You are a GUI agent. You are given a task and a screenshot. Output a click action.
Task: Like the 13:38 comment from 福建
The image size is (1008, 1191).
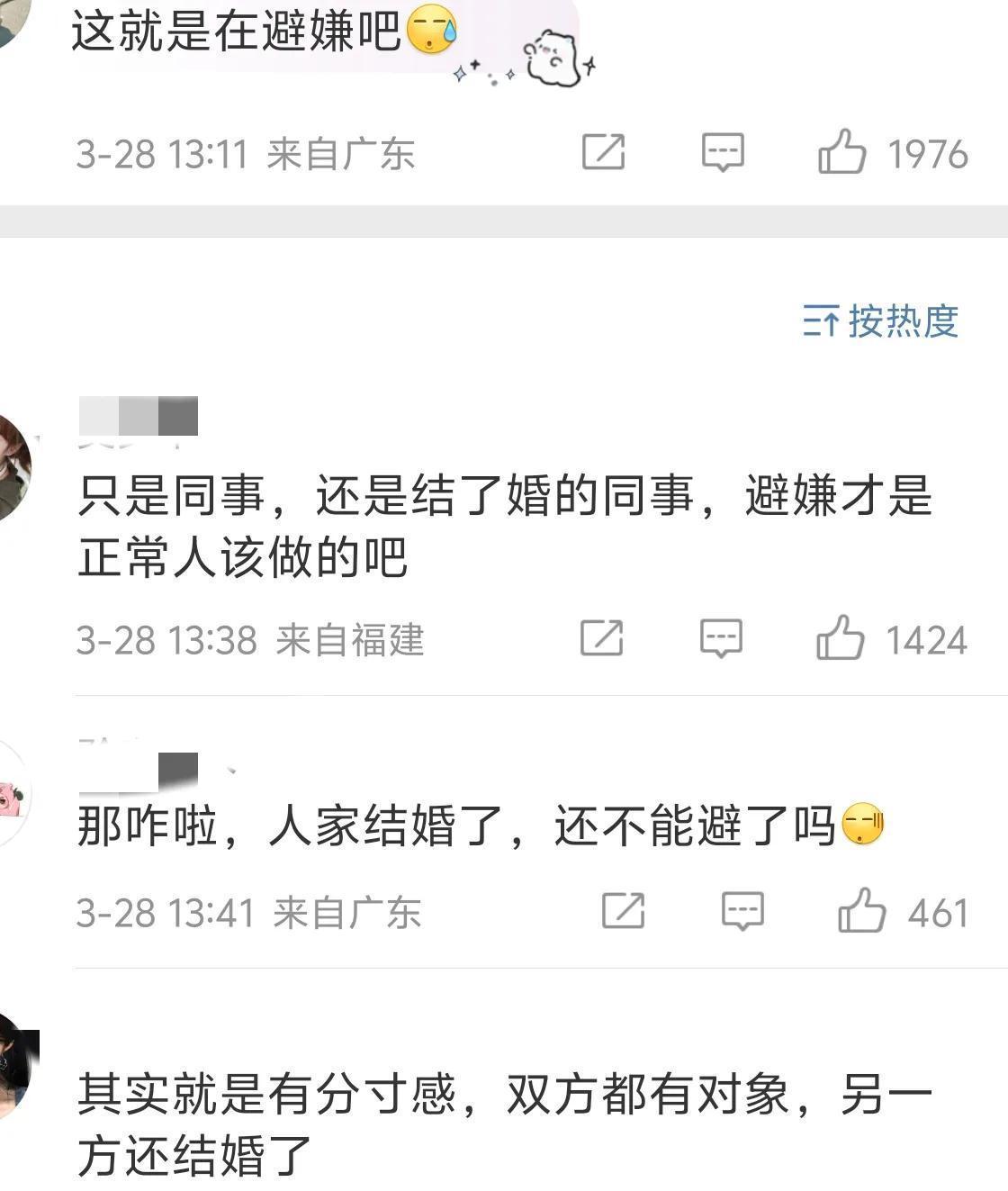pyautogui.click(x=840, y=637)
